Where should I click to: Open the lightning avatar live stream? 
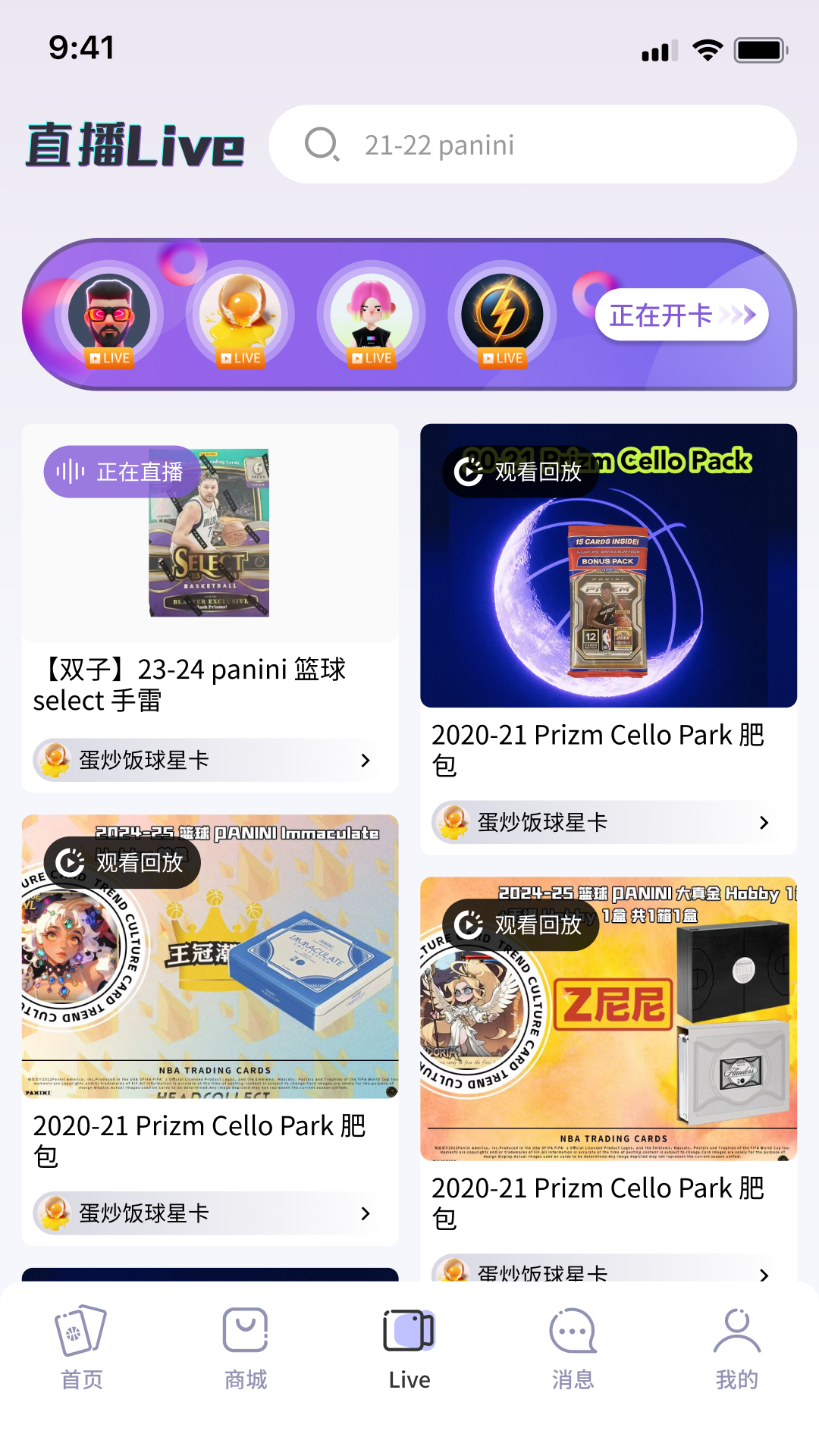(503, 311)
